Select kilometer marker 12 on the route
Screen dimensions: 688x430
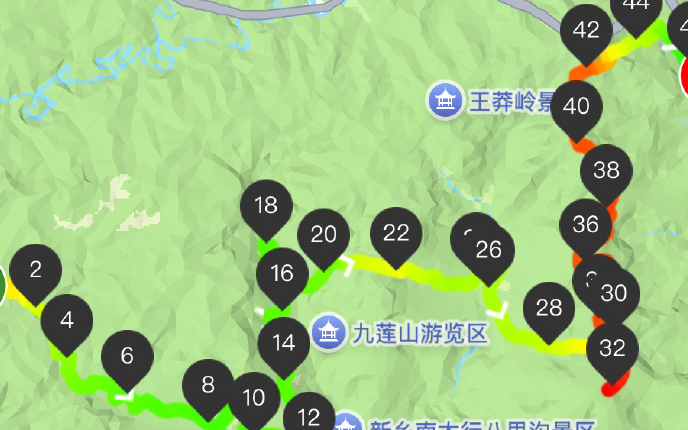(310, 417)
